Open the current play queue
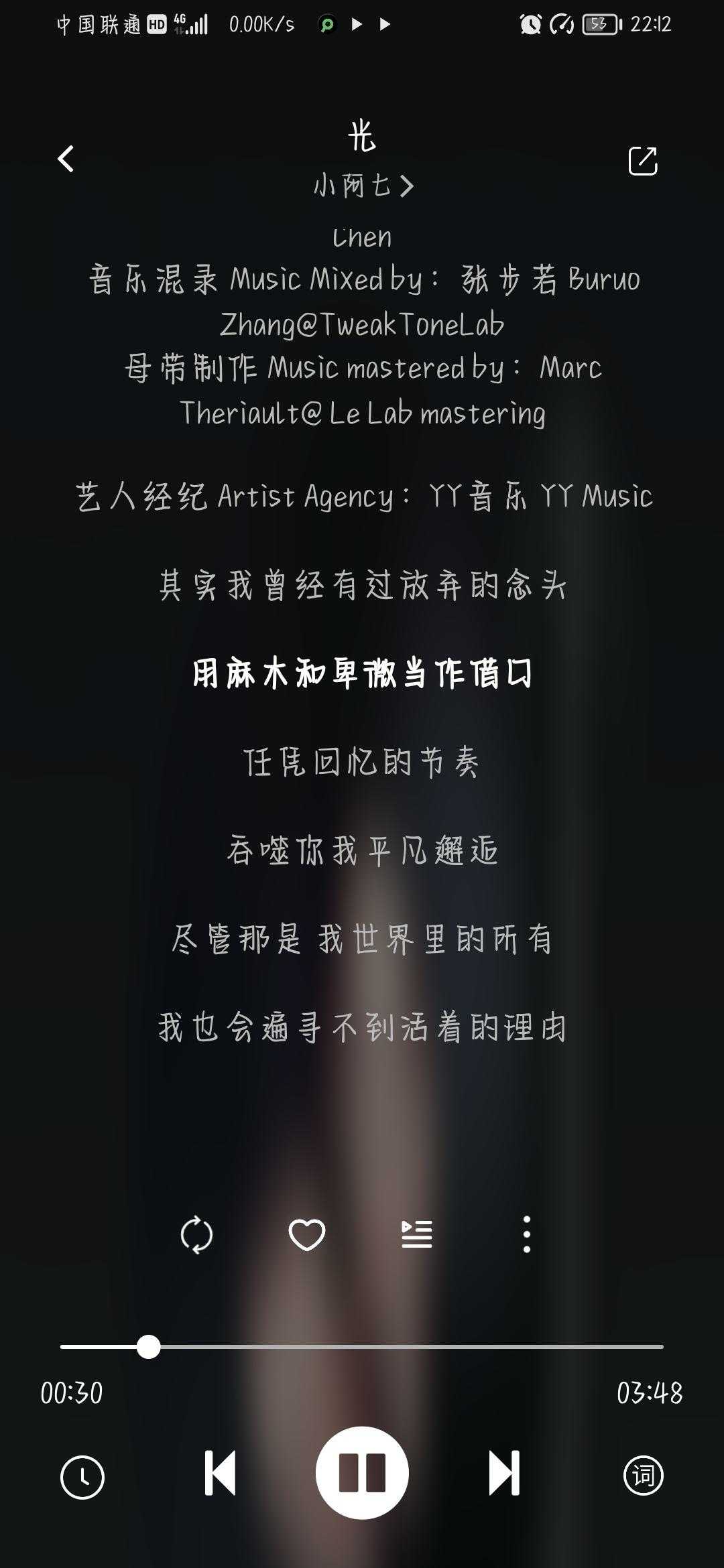Viewport: 724px width, 1568px height. pyautogui.click(x=416, y=1234)
